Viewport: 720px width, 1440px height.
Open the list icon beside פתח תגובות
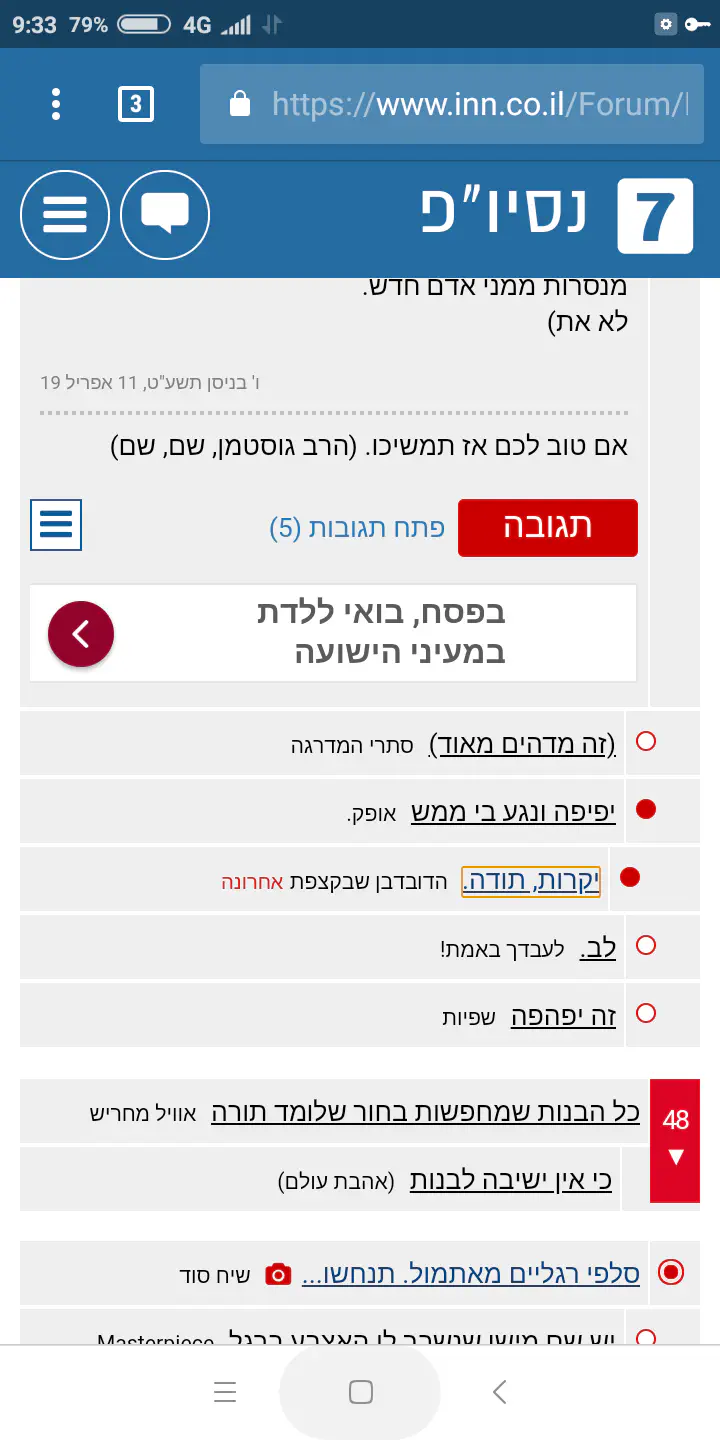click(x=56, y=524)
